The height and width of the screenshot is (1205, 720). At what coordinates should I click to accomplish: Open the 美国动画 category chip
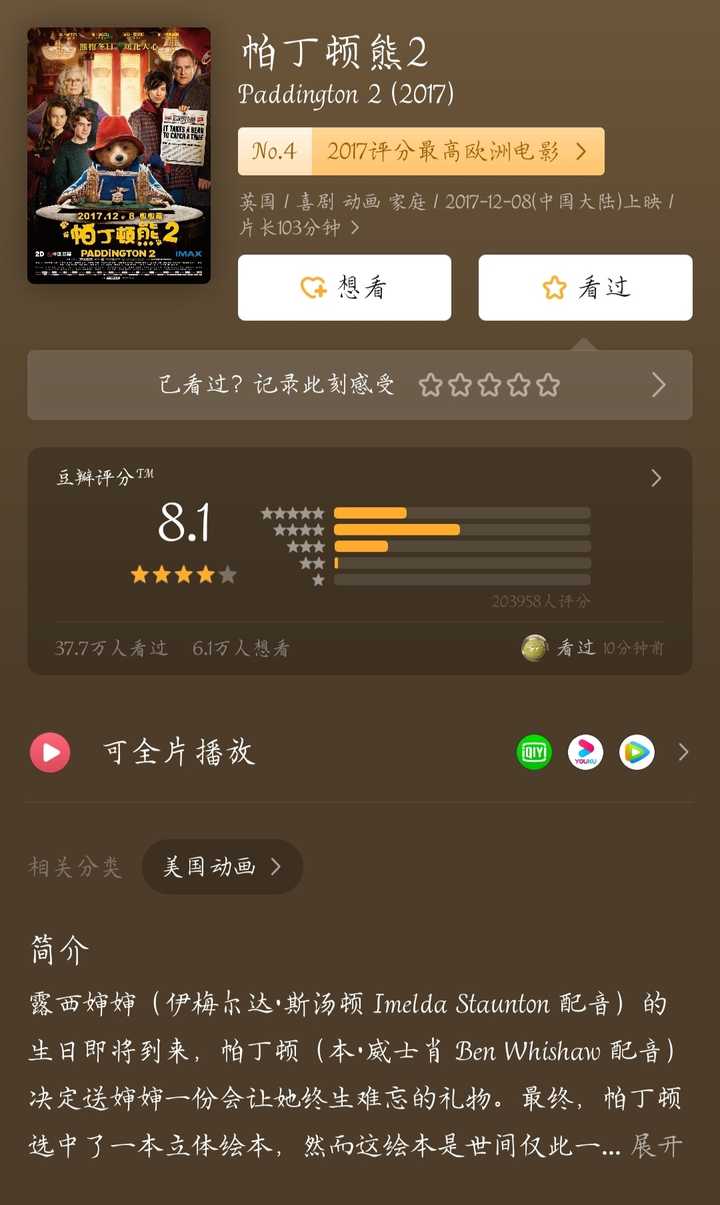(x=222, y=867)
